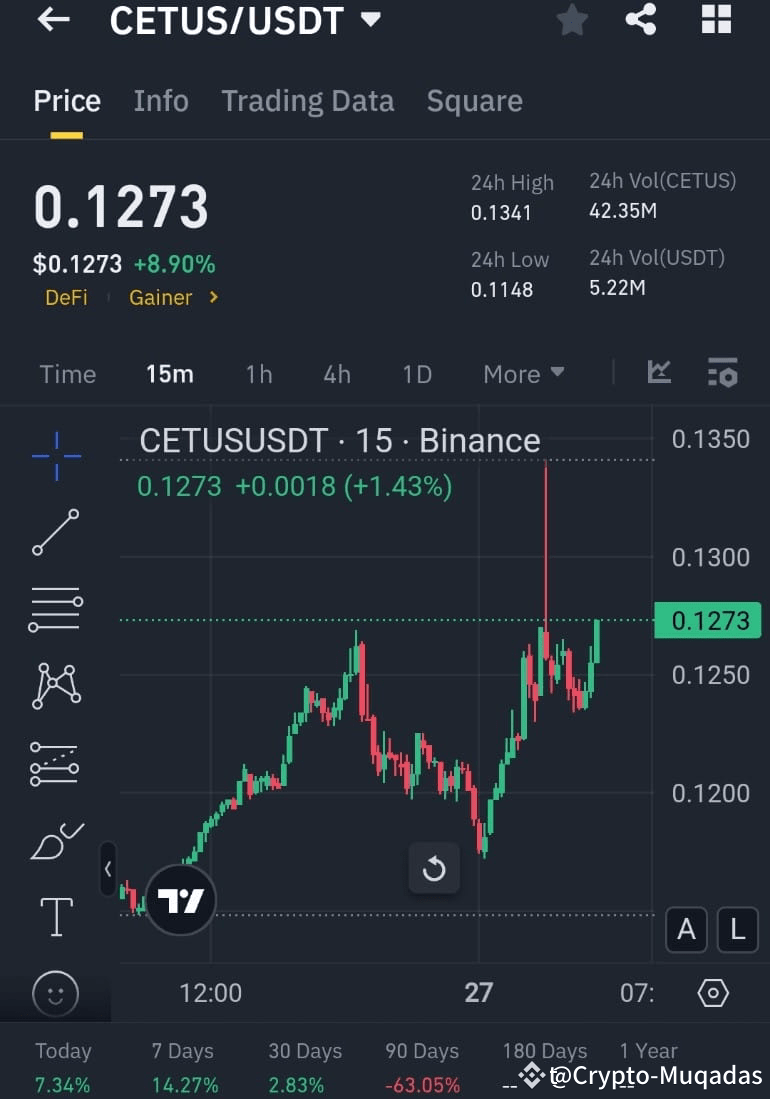Reset the chart view

(434, 868)
